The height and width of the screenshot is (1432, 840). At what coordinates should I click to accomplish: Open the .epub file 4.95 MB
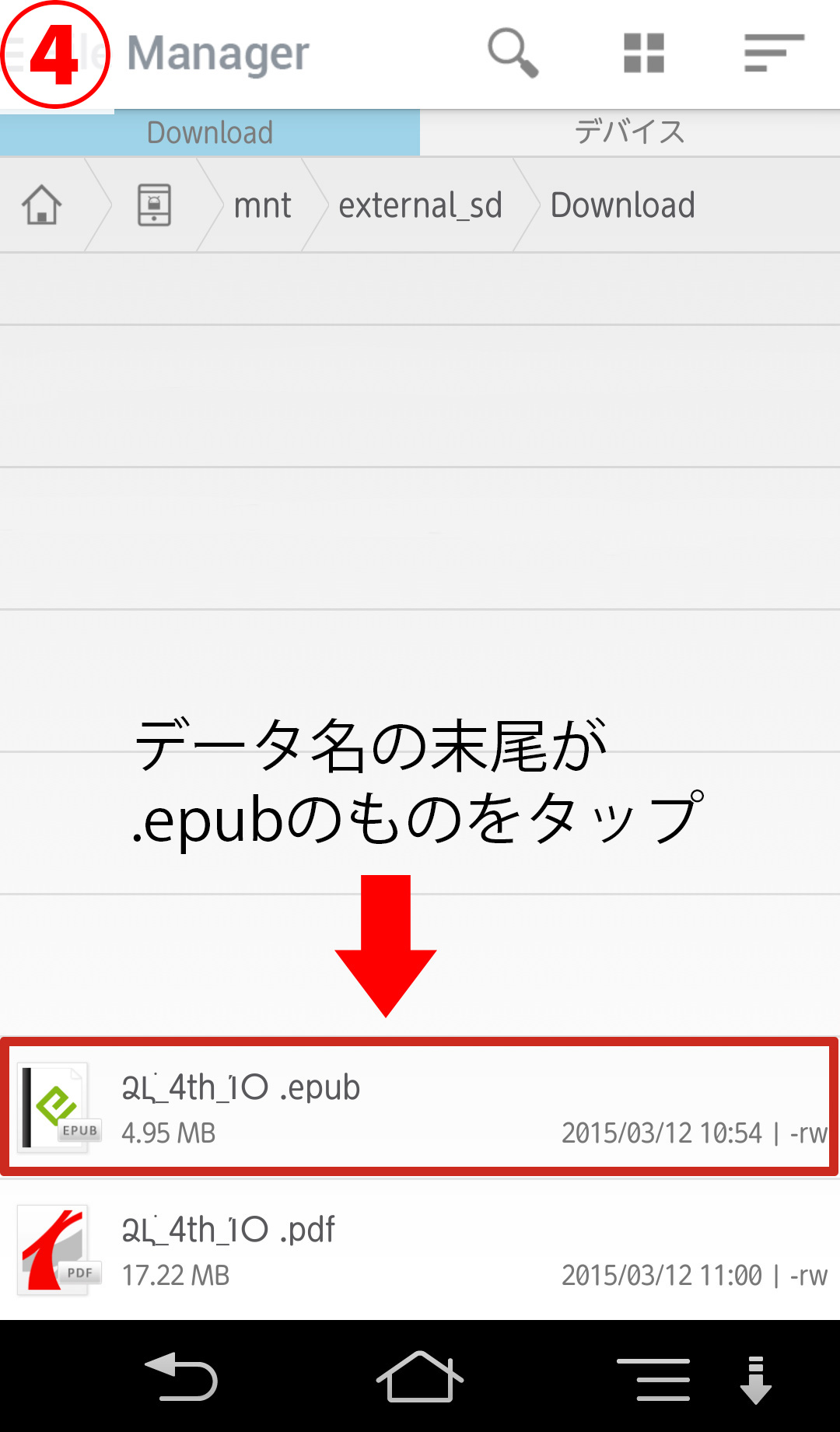420,1107
